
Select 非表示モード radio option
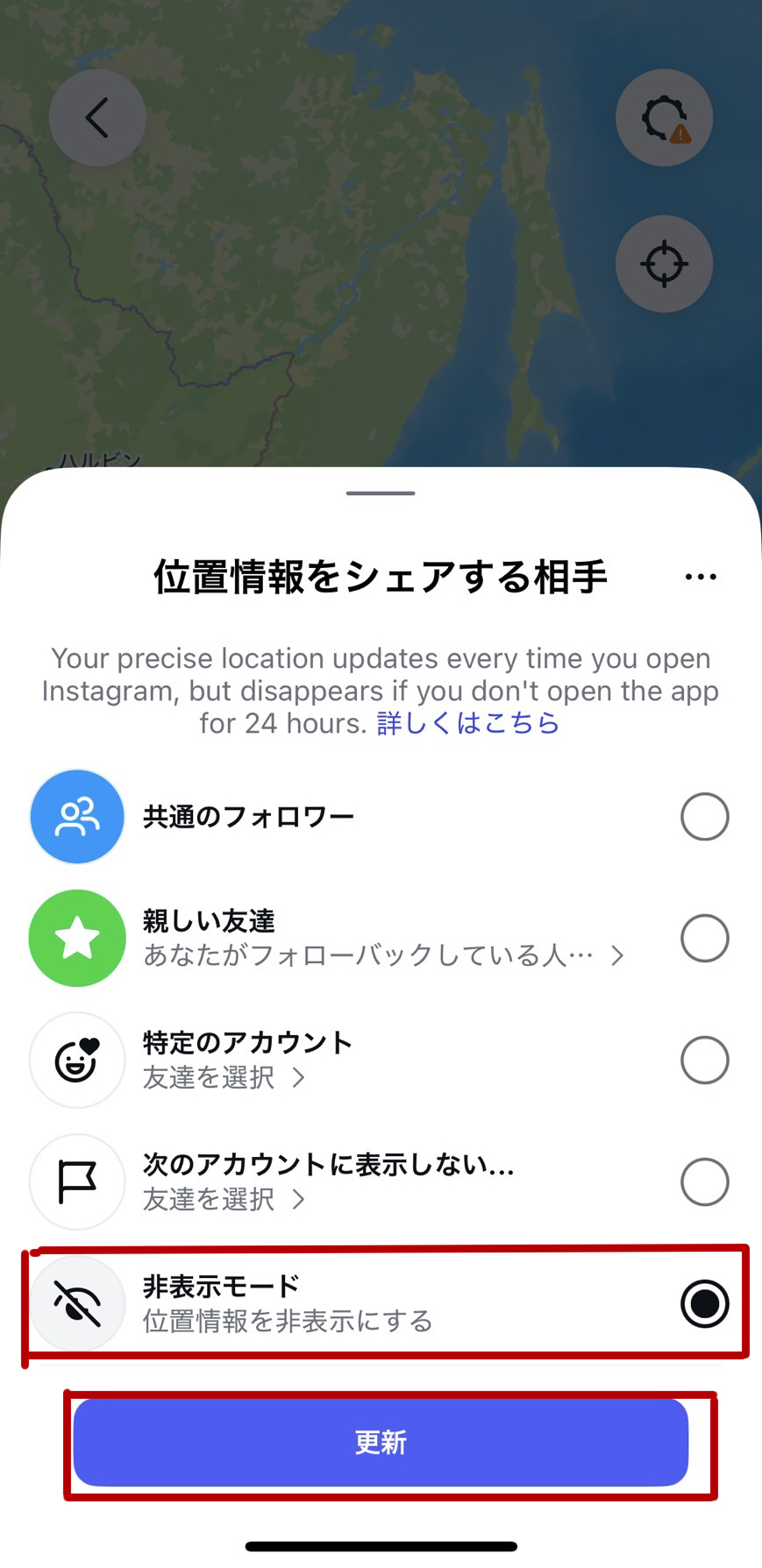pyautogui.click(x=705, y=1303)
